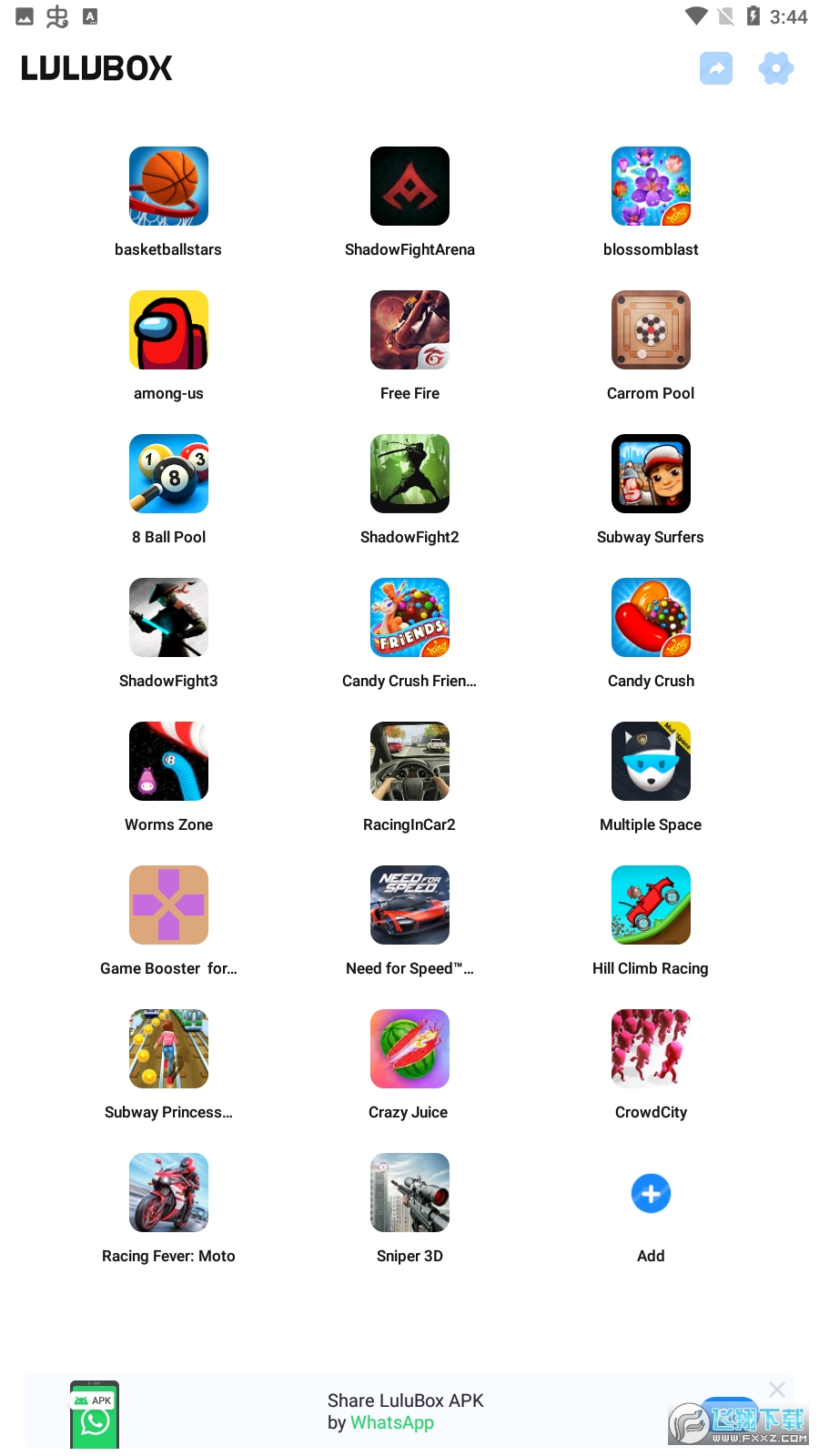The height and width of the screenshot is (1456, 819).
Task: Open Hill Climb Racing
Action: click(651, 905)
